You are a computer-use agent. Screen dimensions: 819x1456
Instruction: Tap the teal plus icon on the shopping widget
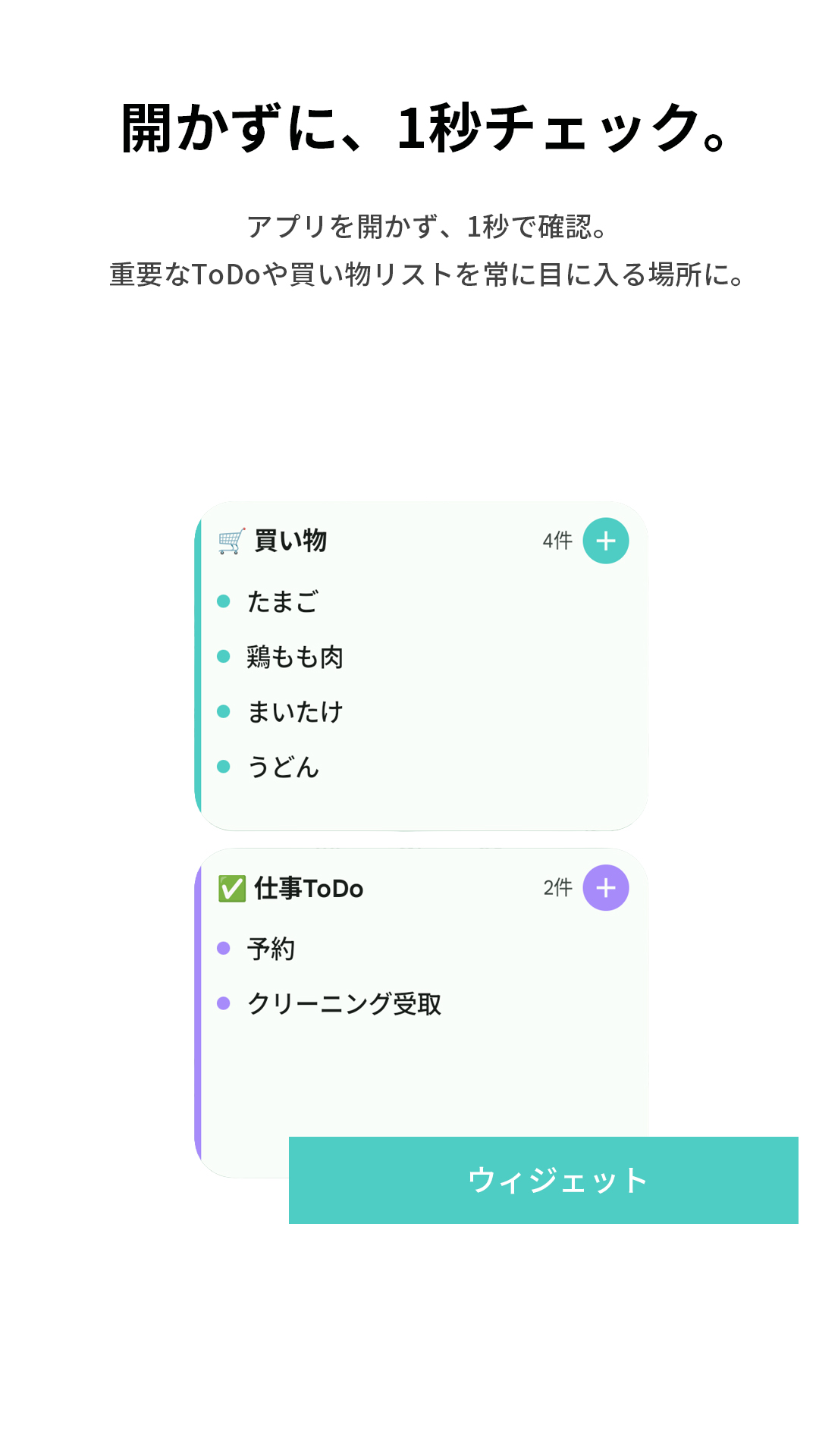pos(604,541)
